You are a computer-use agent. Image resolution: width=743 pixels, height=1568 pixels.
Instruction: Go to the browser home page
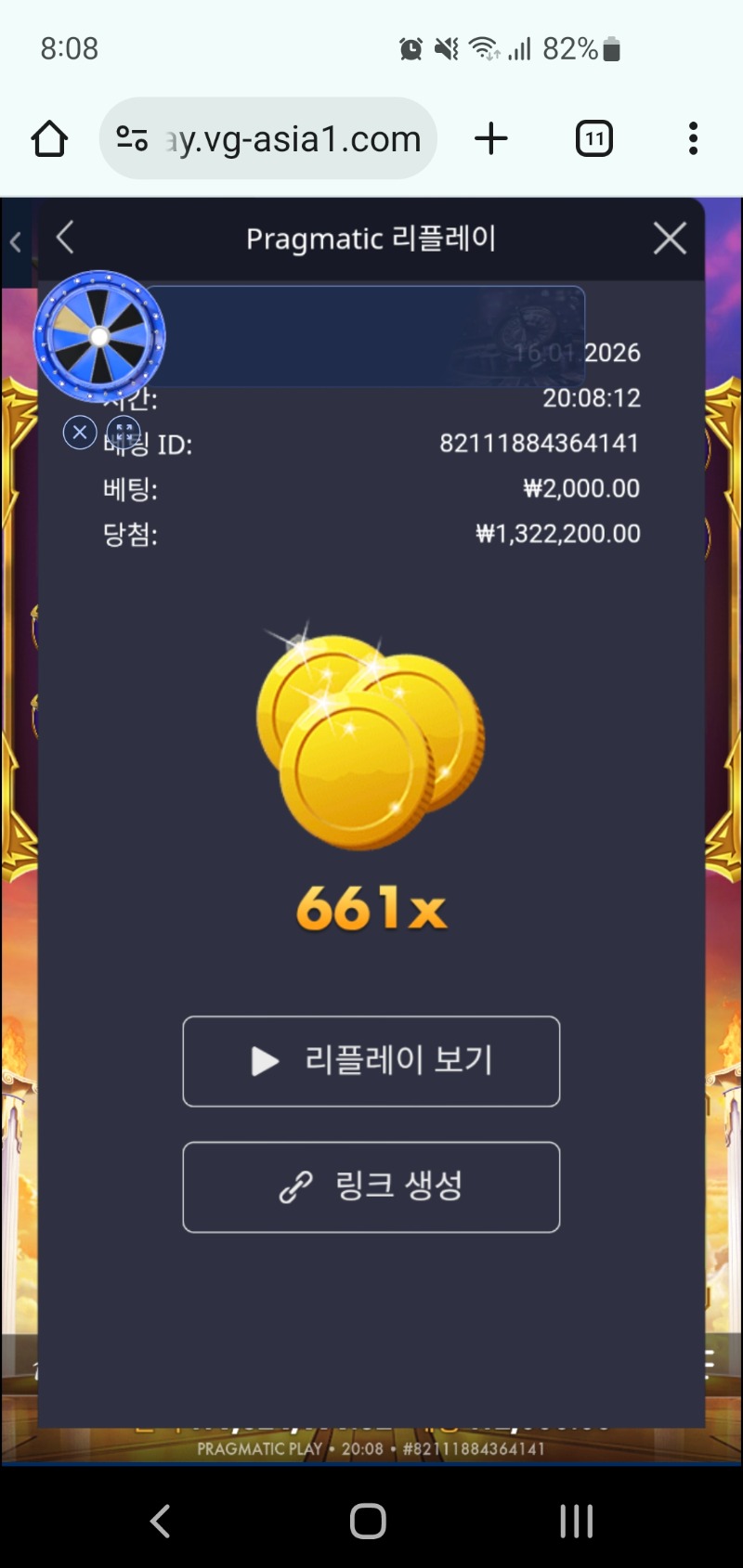click(x=49, y=139)
